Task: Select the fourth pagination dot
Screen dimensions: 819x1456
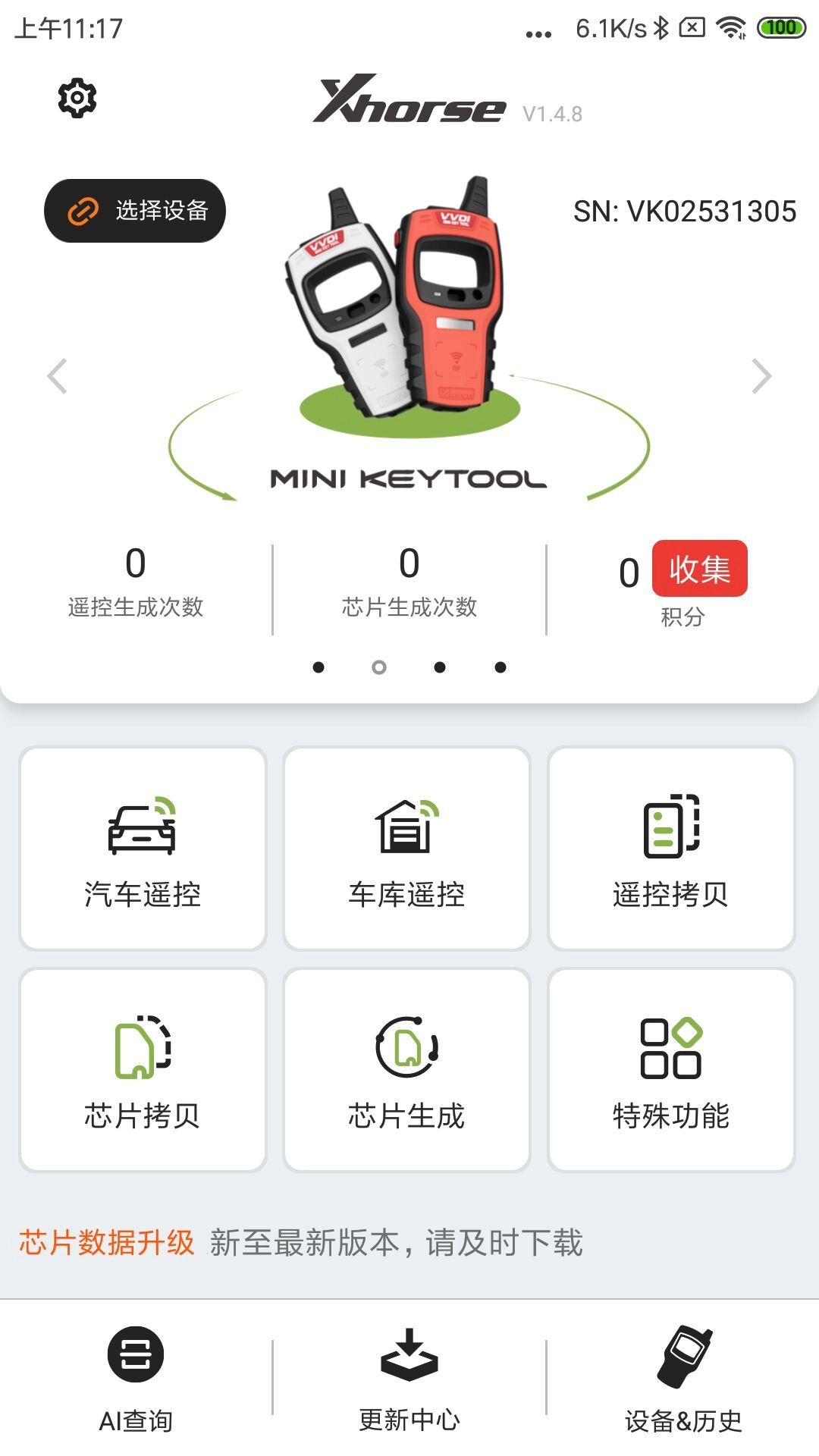Action: tap(499, 667)
